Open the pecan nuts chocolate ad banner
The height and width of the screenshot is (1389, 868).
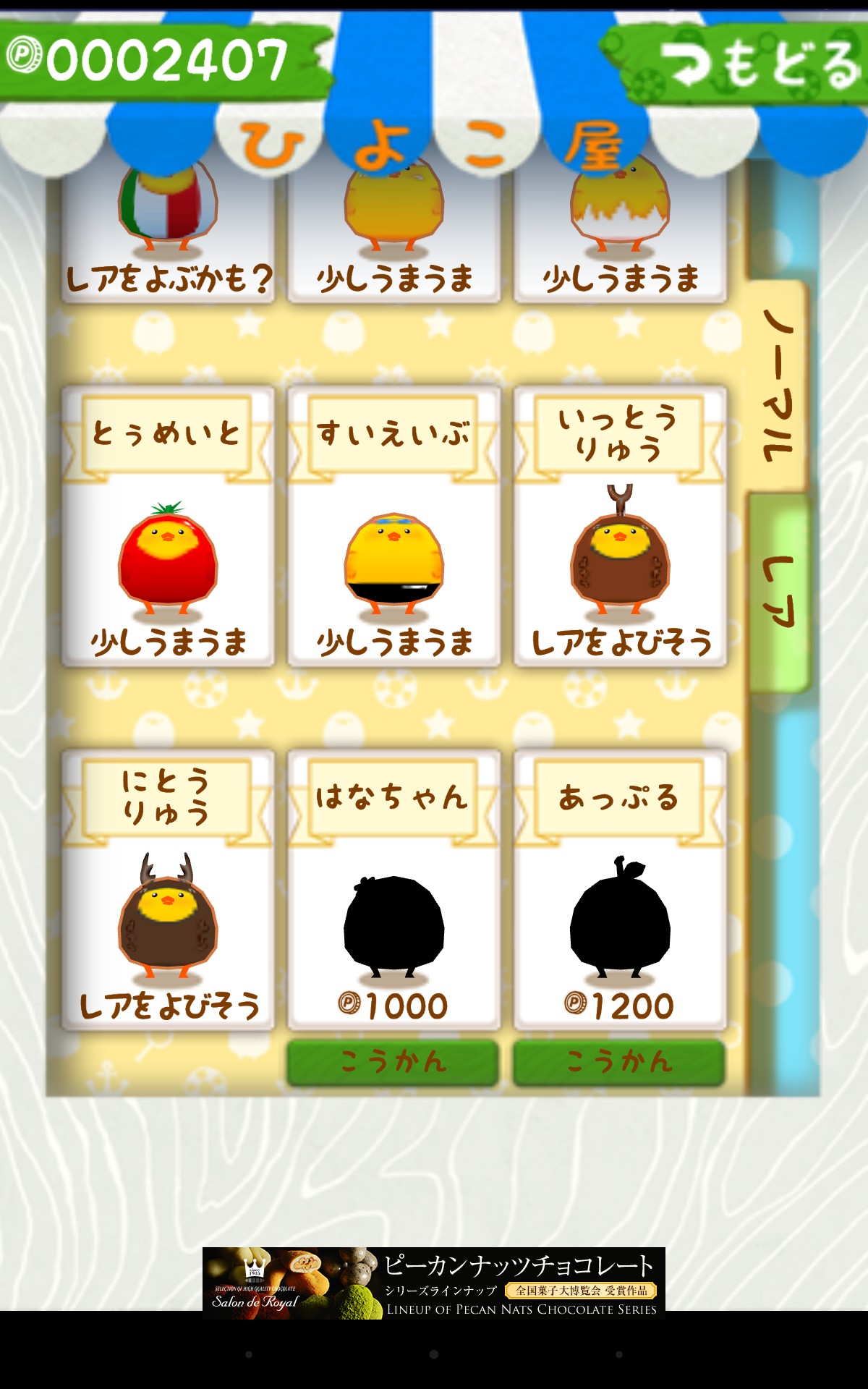coord(434,1283)
